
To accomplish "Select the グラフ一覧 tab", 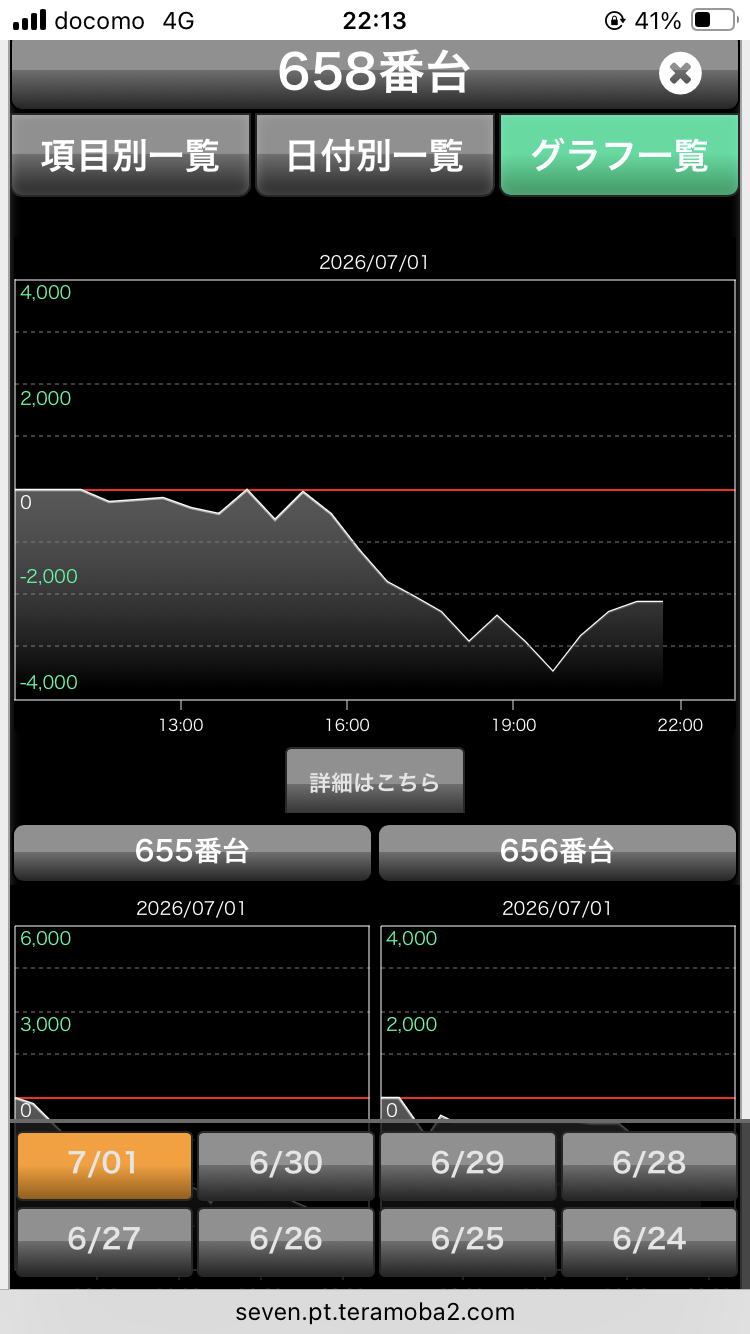I will click(x=619, y=155).
